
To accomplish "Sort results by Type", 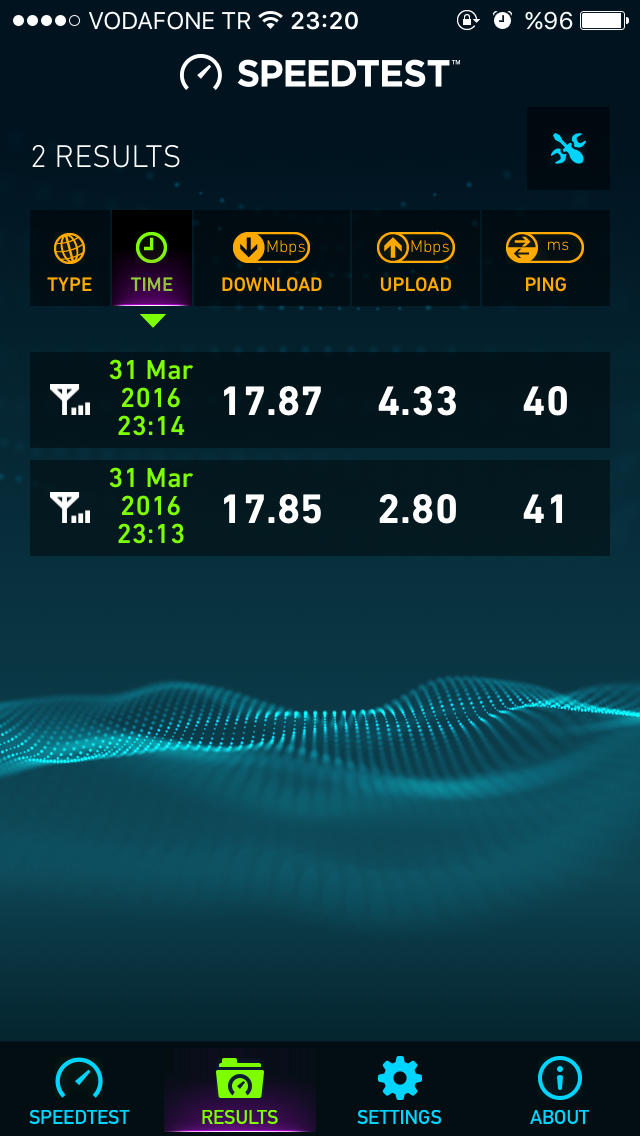I will tap(70, 258).
